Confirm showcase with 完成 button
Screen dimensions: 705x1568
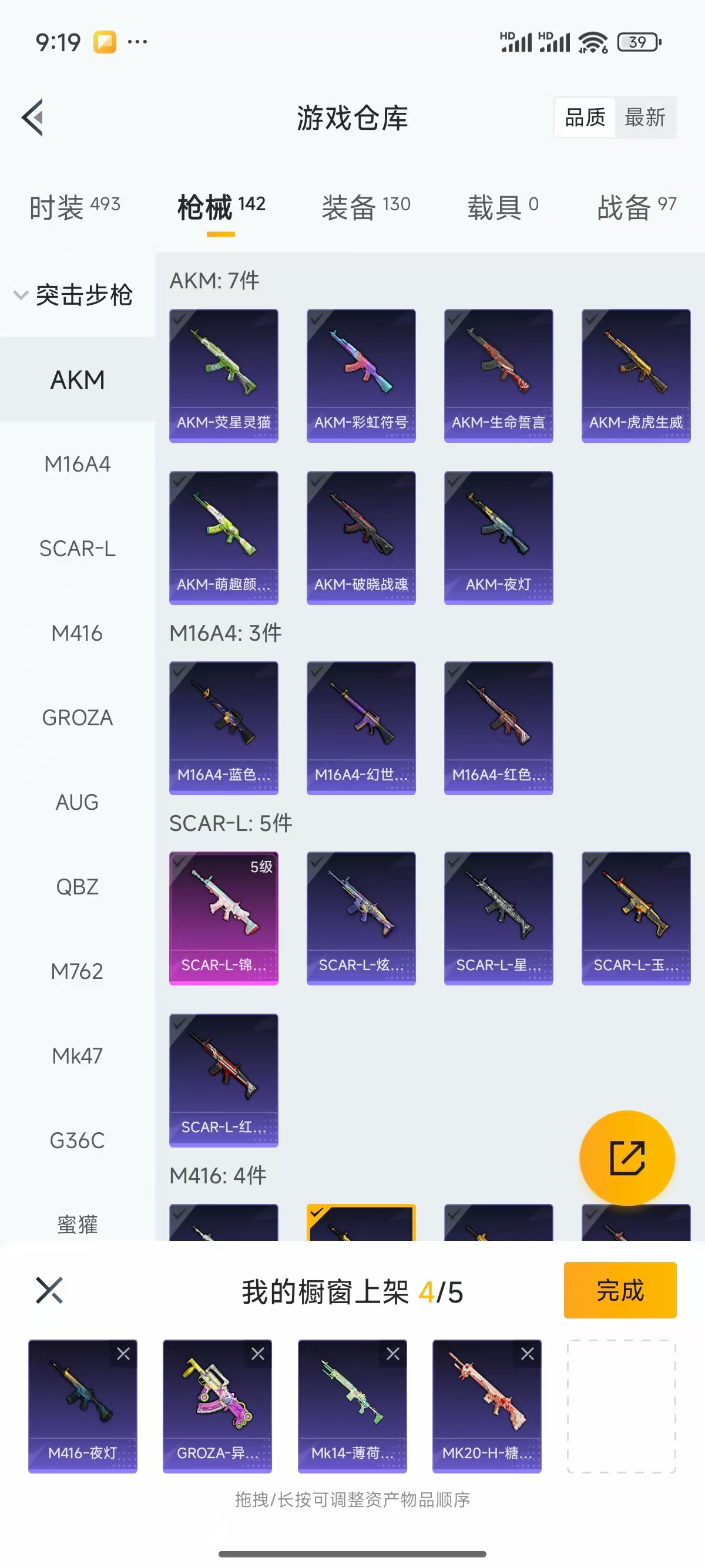(x=619, y=1290)
